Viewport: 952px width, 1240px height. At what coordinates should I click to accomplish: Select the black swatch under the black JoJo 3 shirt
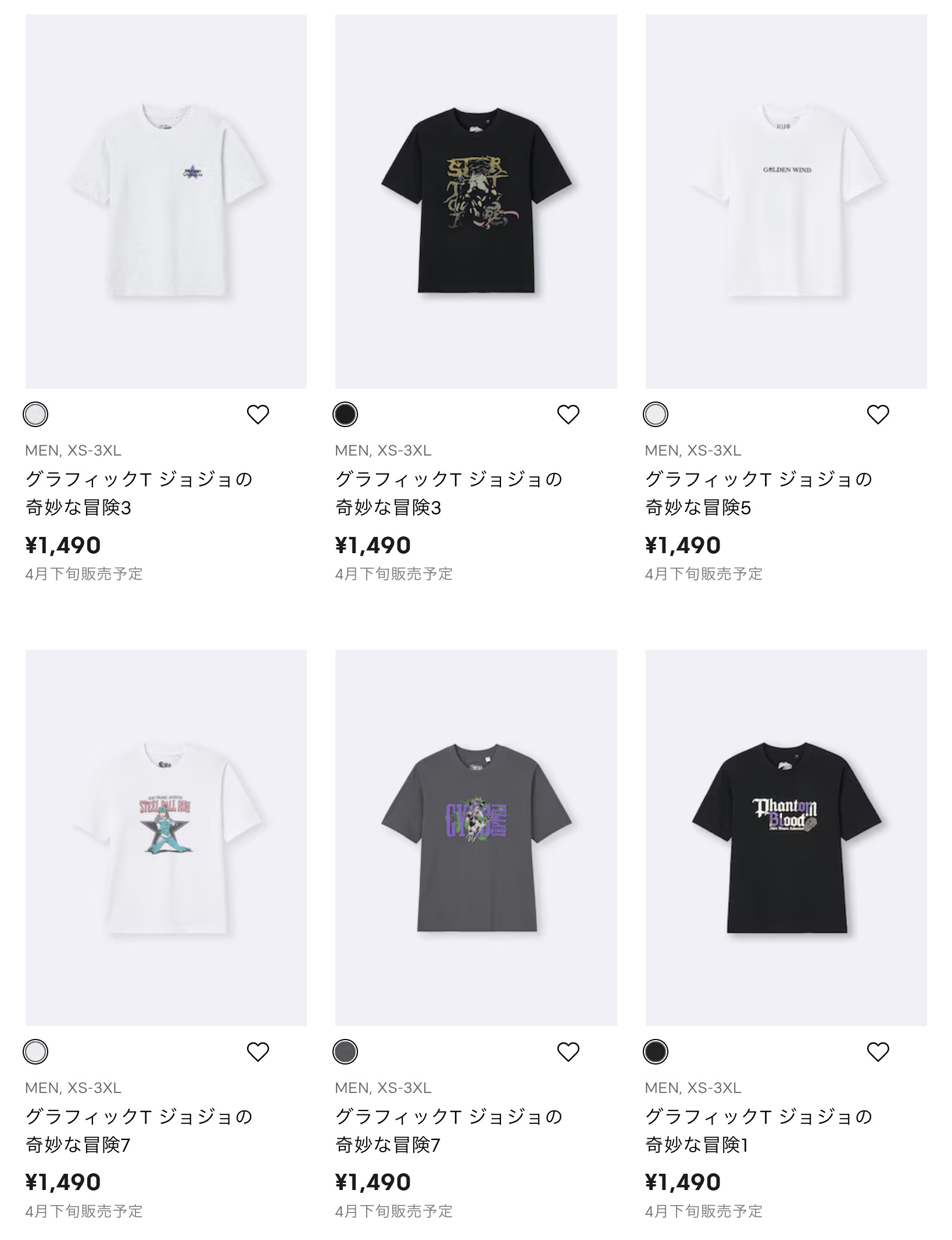tap(345, 414)
